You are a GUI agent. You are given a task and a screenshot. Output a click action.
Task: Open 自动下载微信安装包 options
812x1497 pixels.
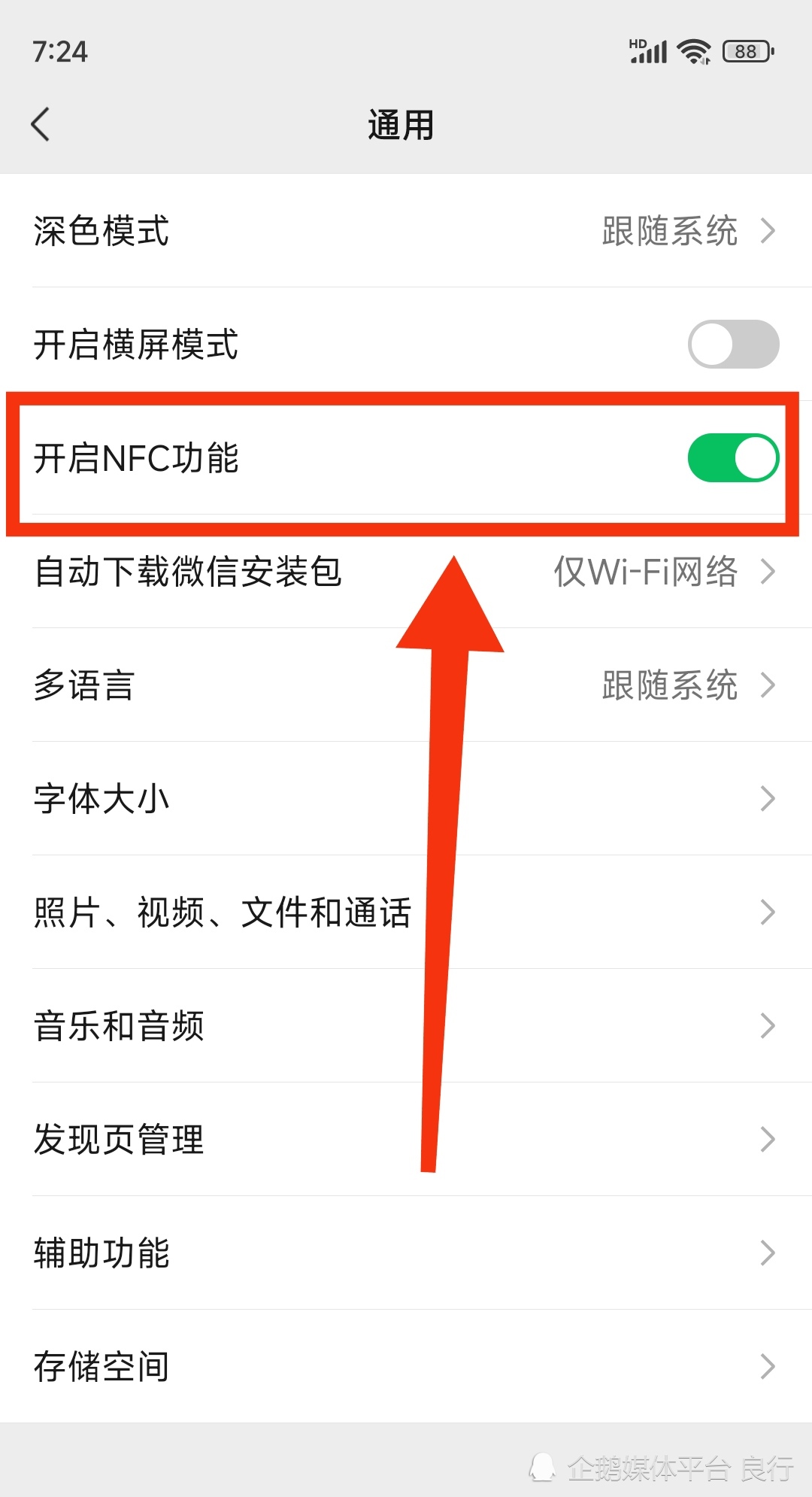pos(406,572)
